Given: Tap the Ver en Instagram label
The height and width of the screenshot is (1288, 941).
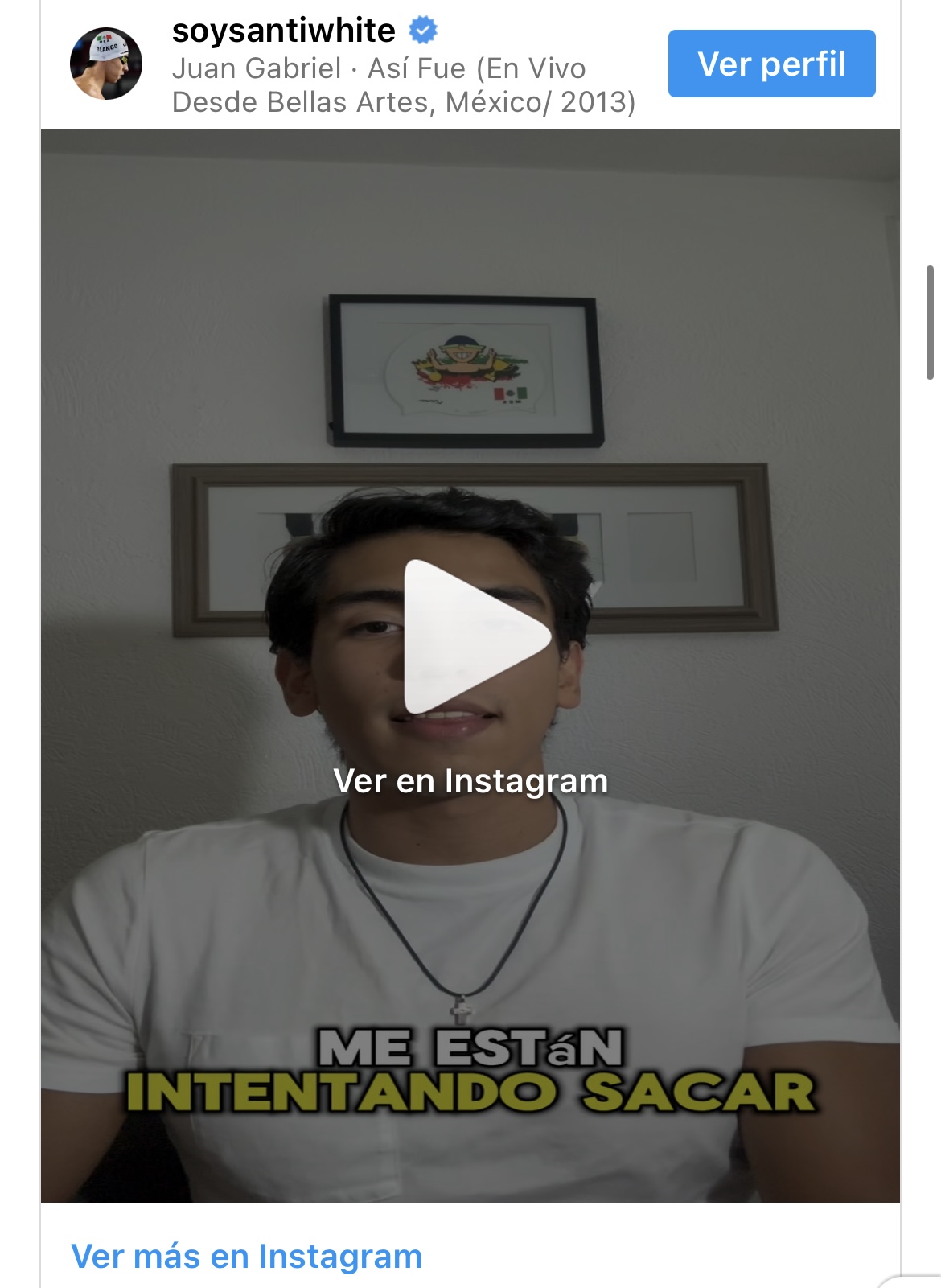Looking at the screenshot, I should point(470,781).
